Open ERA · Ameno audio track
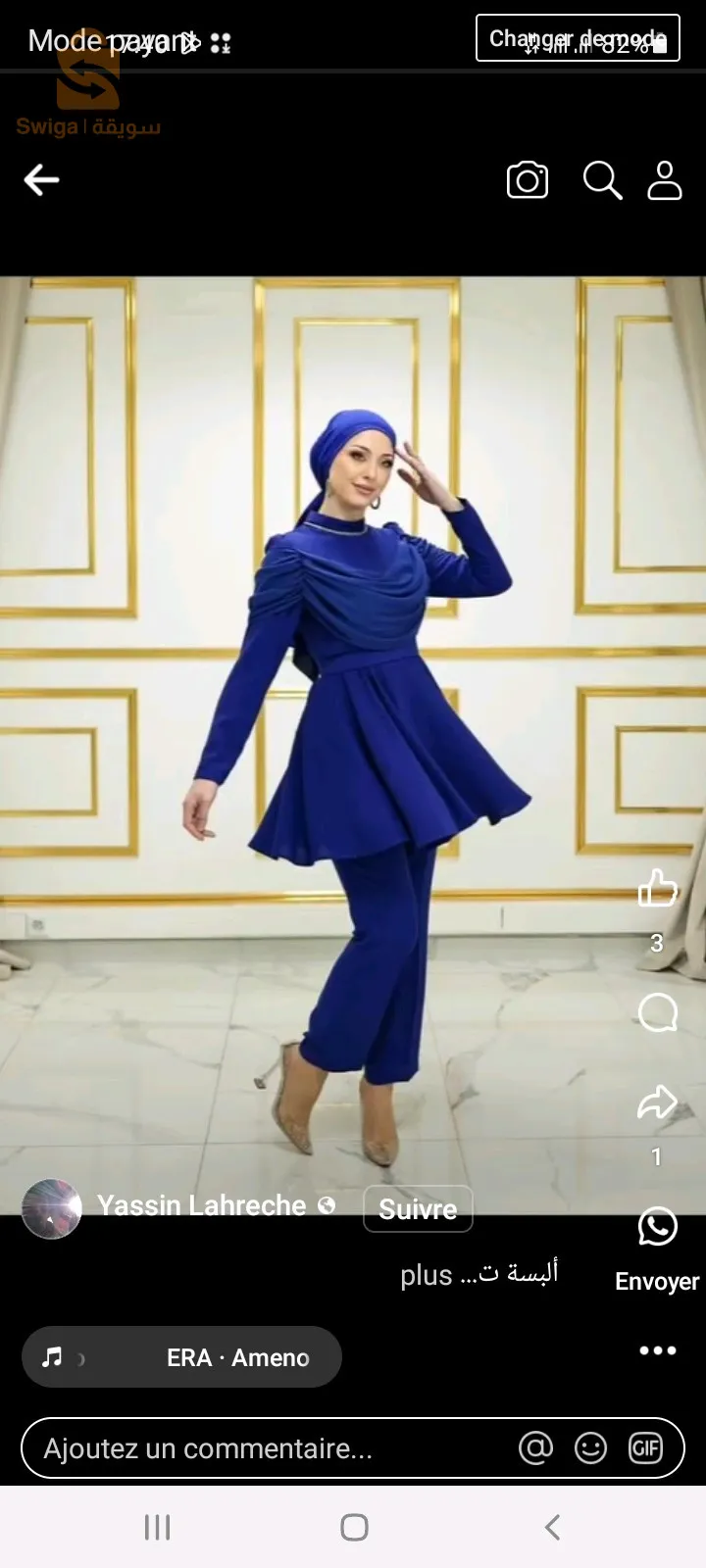The height and width of the screenshot is (1568, 706). tap(181, 1357)
